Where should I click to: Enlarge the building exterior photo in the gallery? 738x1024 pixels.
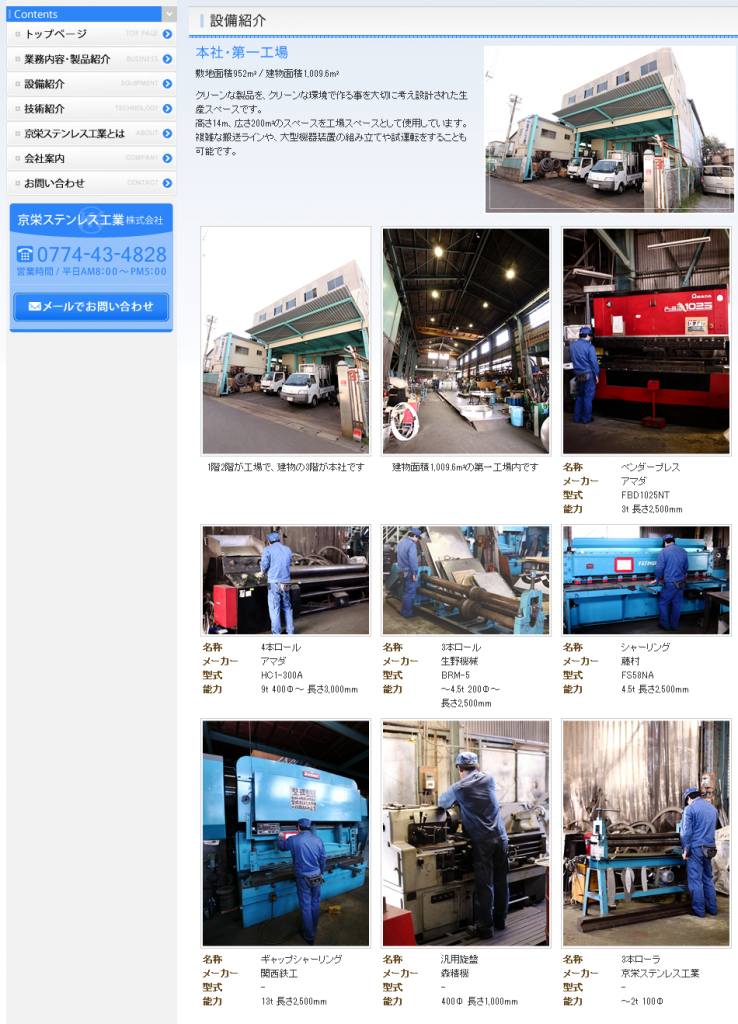pyautogui.click(x=285, y=341)
